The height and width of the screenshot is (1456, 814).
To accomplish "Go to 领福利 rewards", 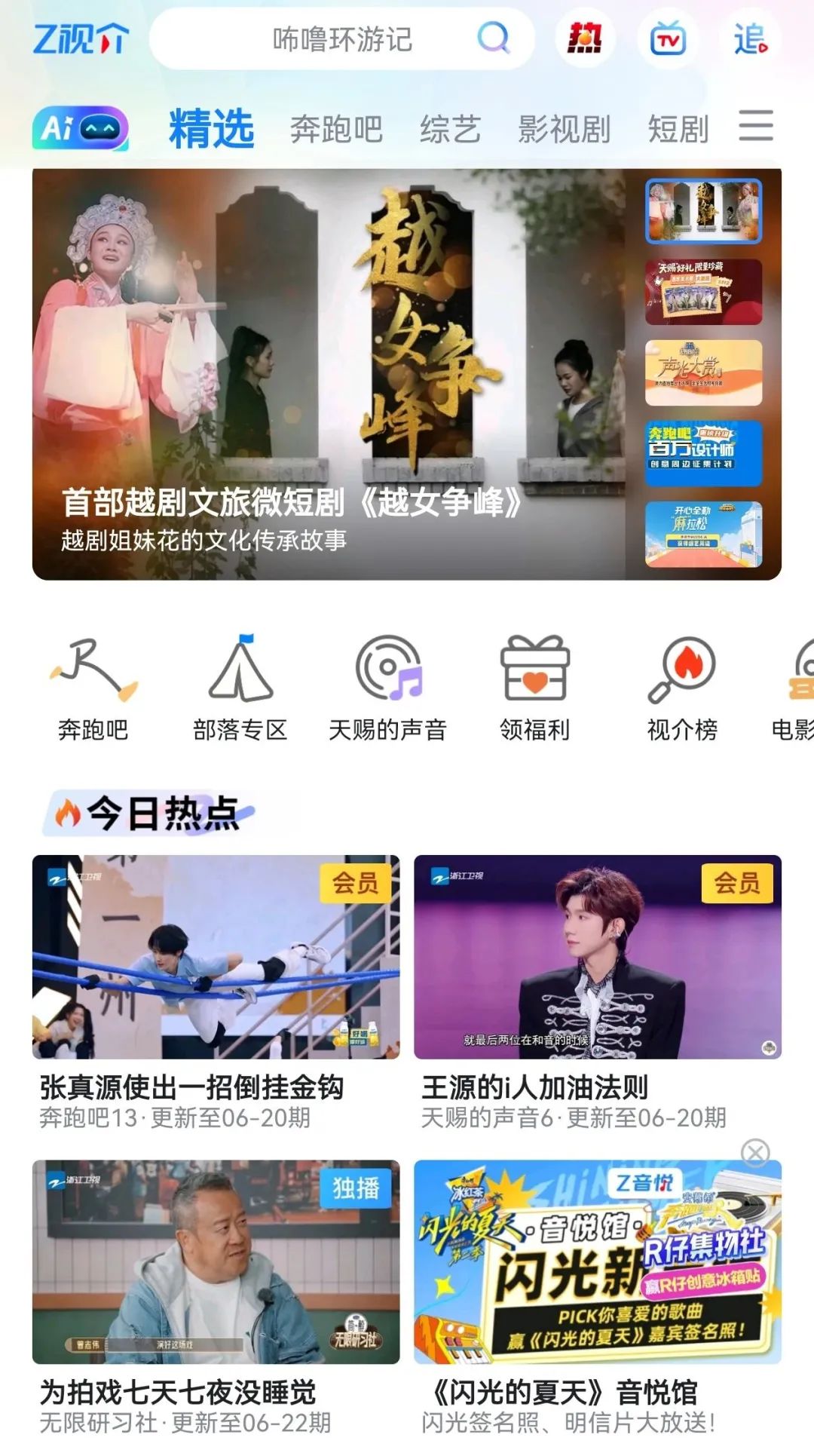I will [x=535, y=688].
